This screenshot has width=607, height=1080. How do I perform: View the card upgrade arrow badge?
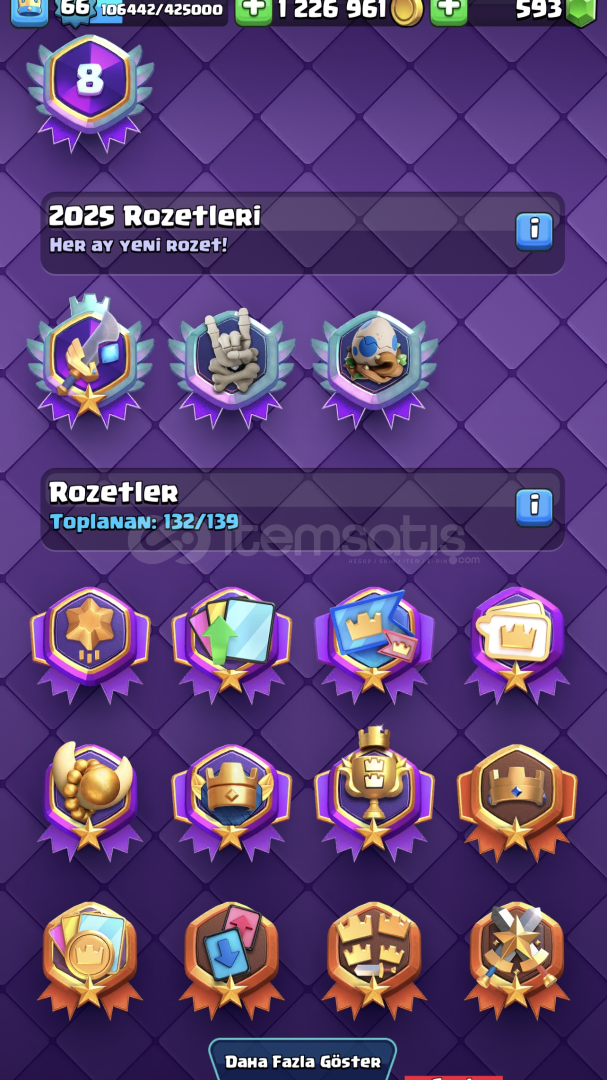tap(232, 638)
